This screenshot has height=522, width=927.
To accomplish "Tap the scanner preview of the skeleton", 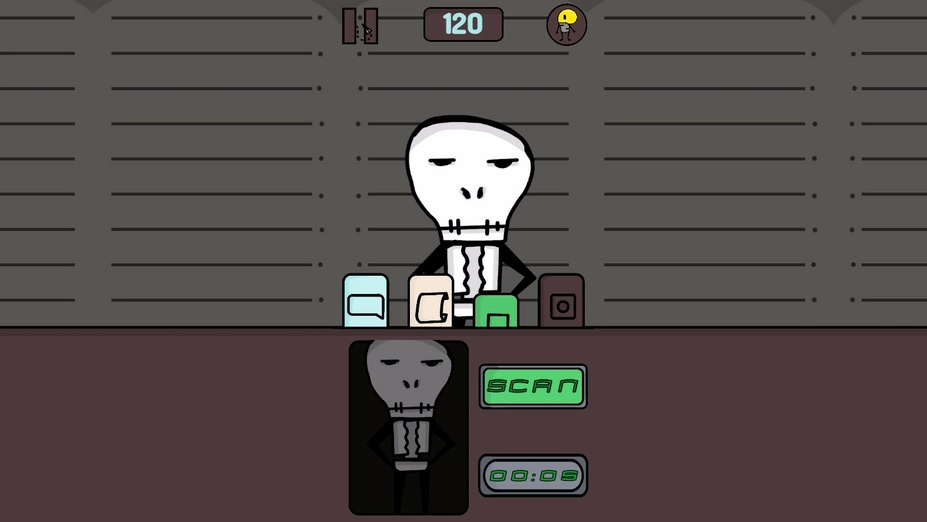I will click(408, 428).
